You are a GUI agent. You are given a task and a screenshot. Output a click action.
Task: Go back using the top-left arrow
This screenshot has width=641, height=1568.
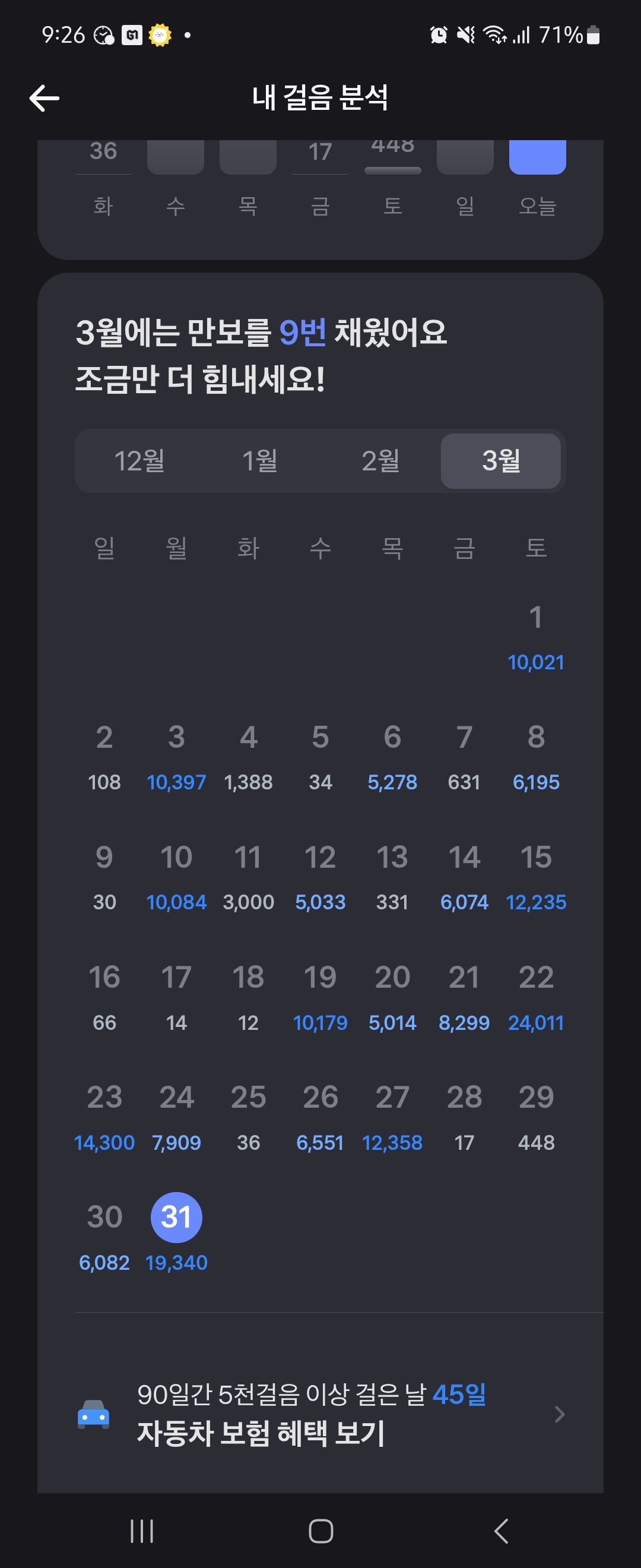coord(45,98)
